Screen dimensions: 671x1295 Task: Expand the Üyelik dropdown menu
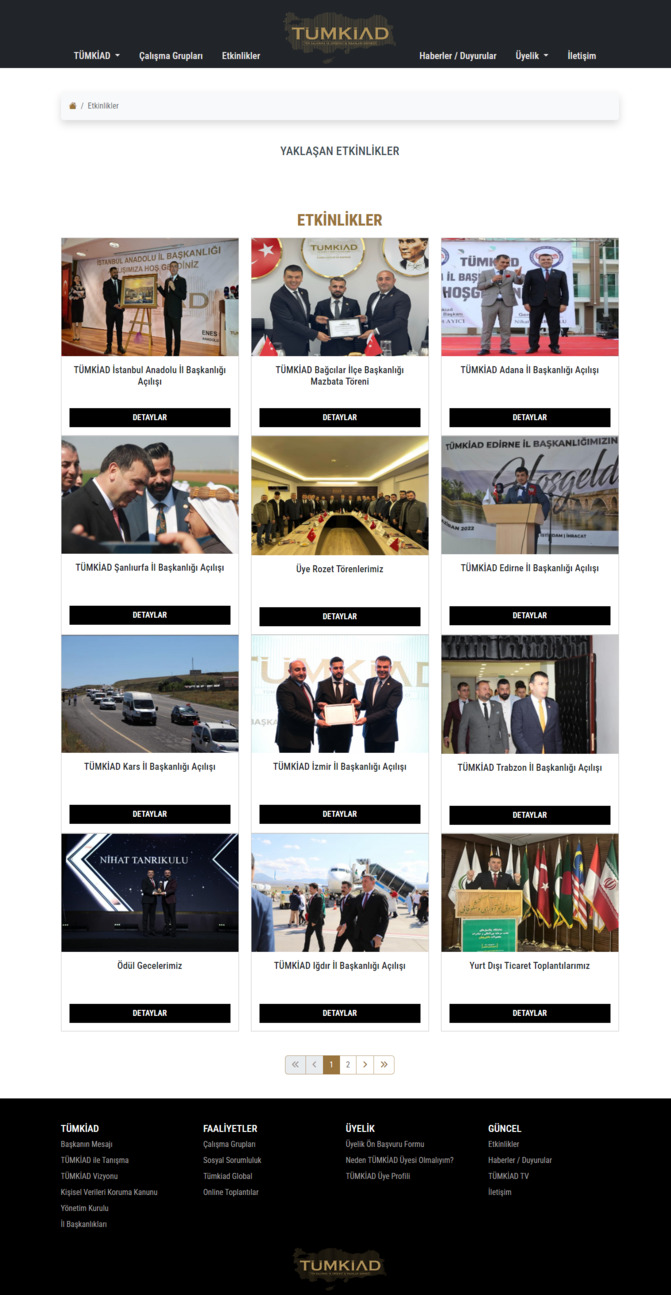(531, 56)
